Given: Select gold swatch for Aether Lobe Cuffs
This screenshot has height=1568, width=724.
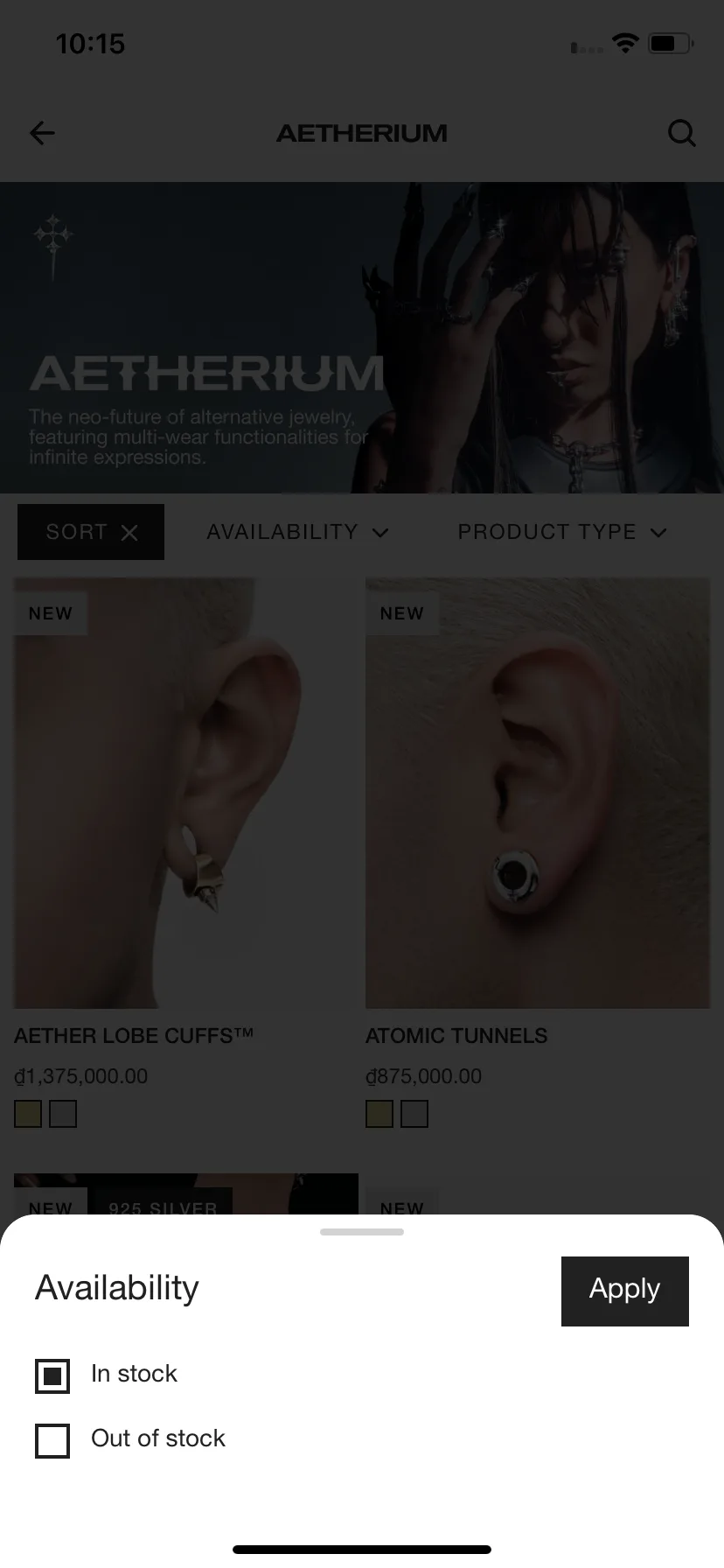Looking at the screenshot, I should 28,1114.
